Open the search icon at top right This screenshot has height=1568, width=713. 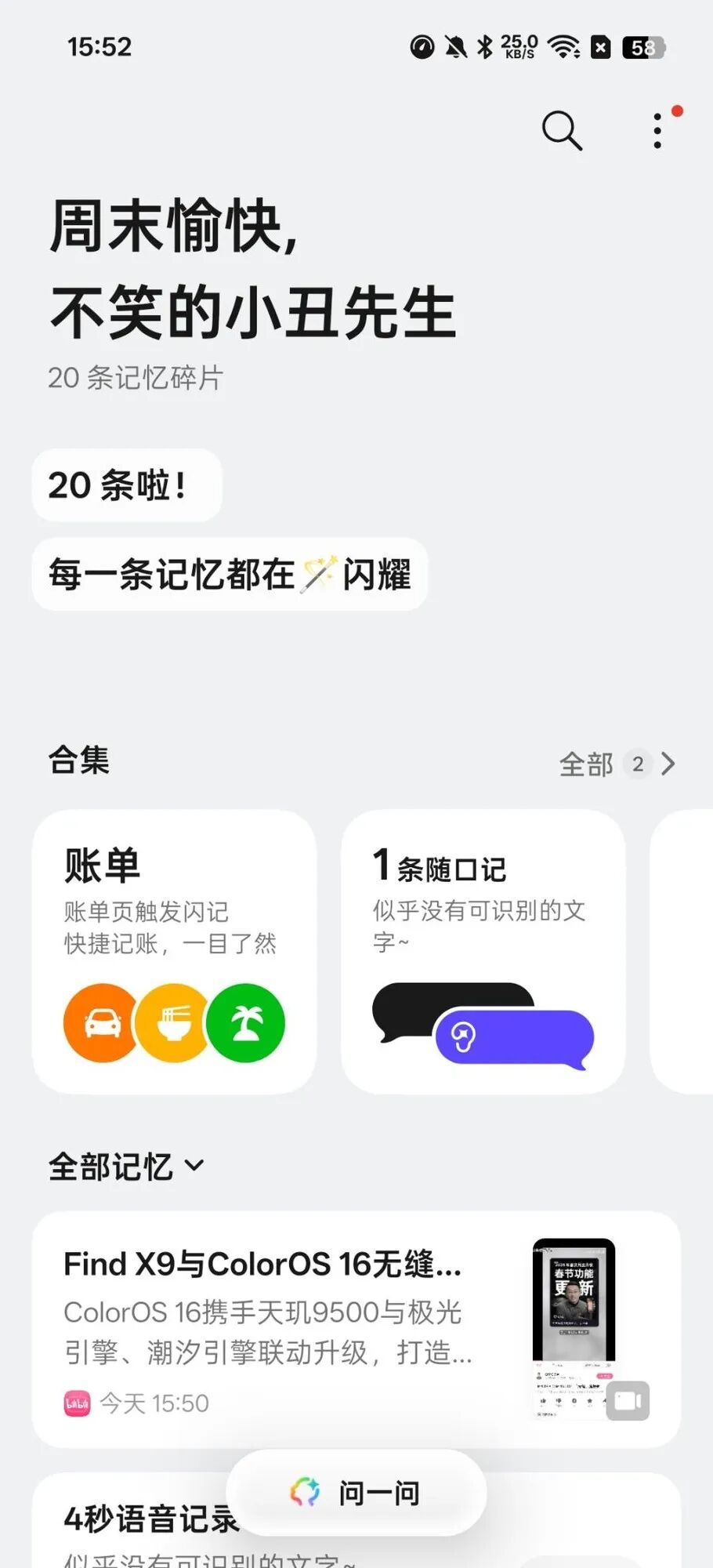coord(561,130)
